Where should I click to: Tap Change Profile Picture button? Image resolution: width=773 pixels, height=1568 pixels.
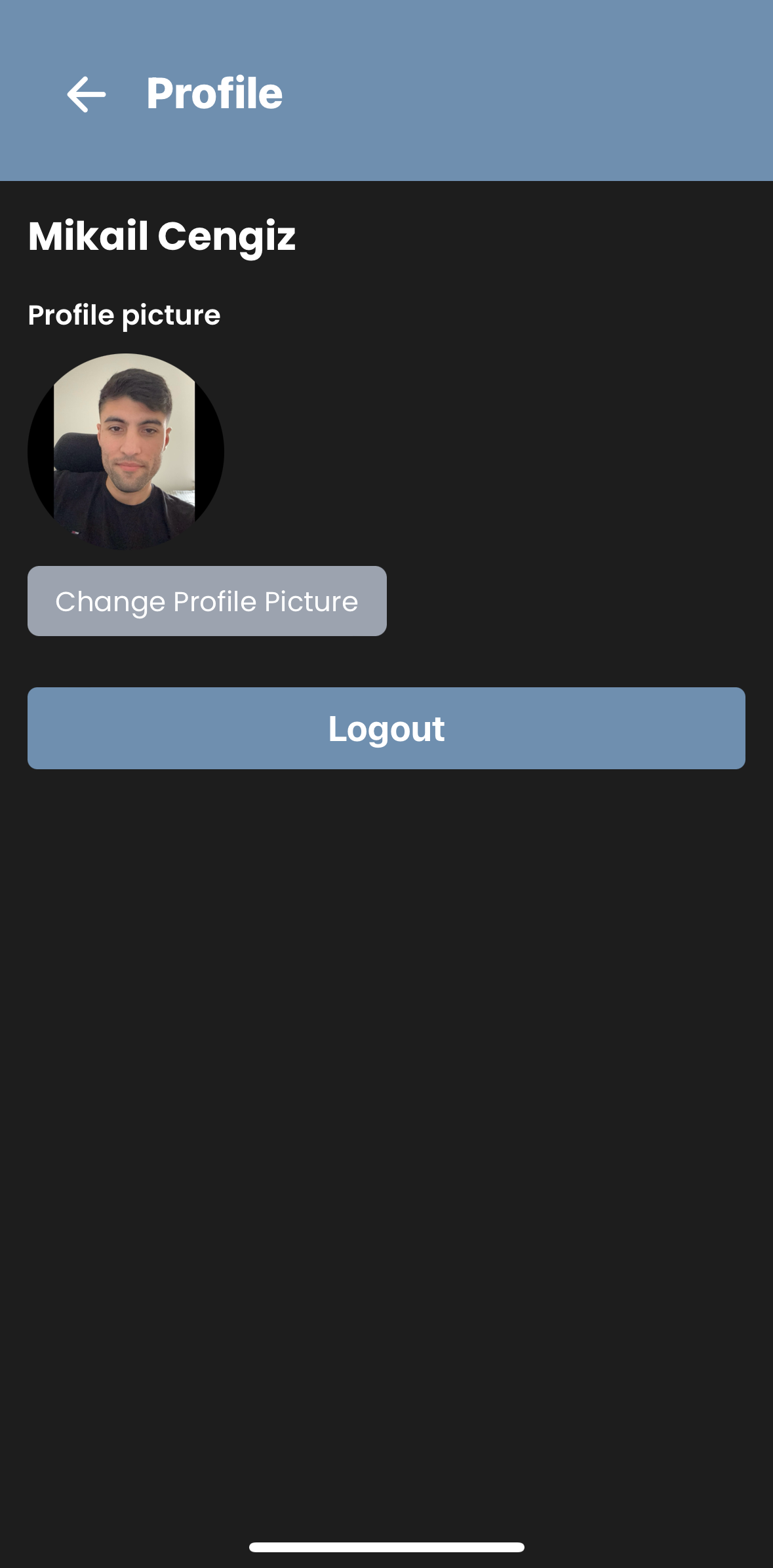(207, 601)
